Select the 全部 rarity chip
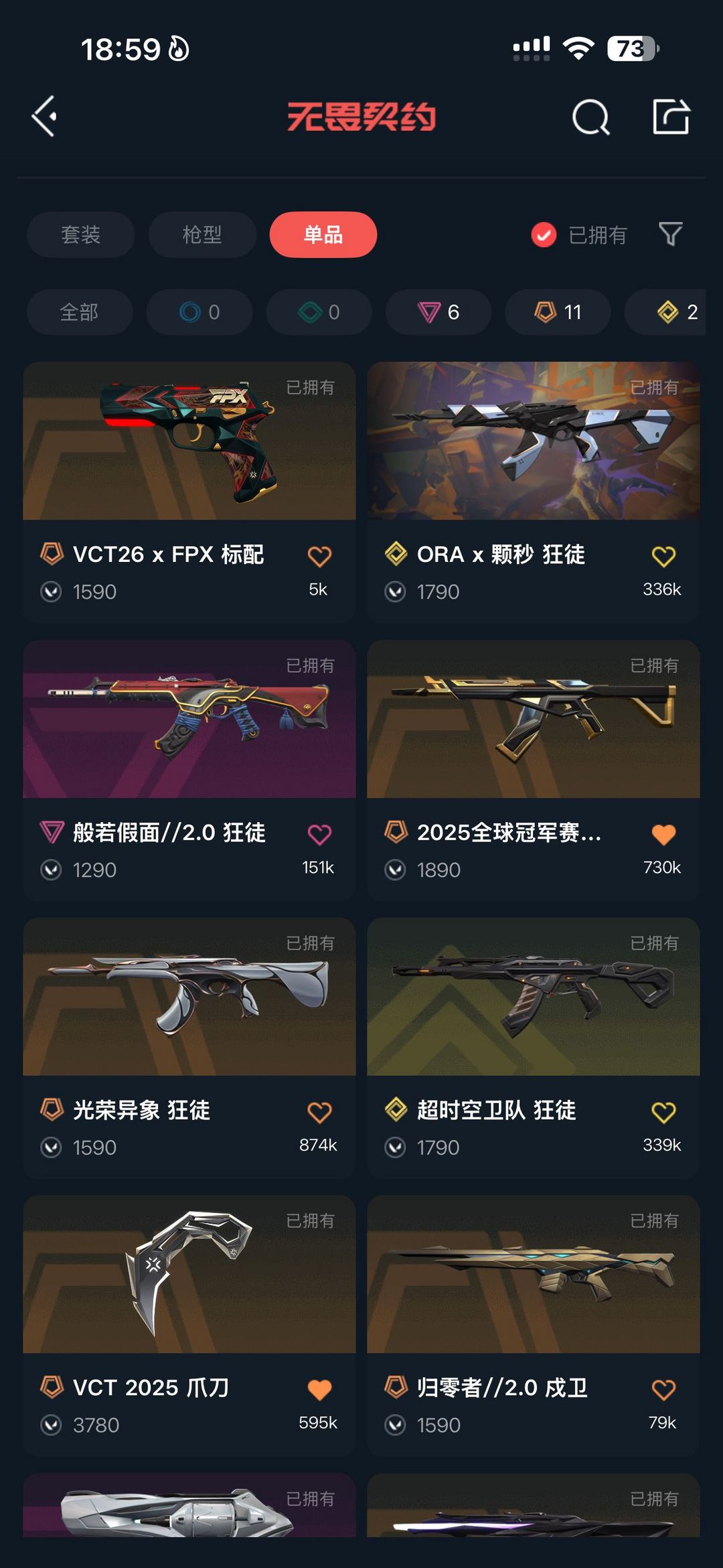 coord(79,312)
